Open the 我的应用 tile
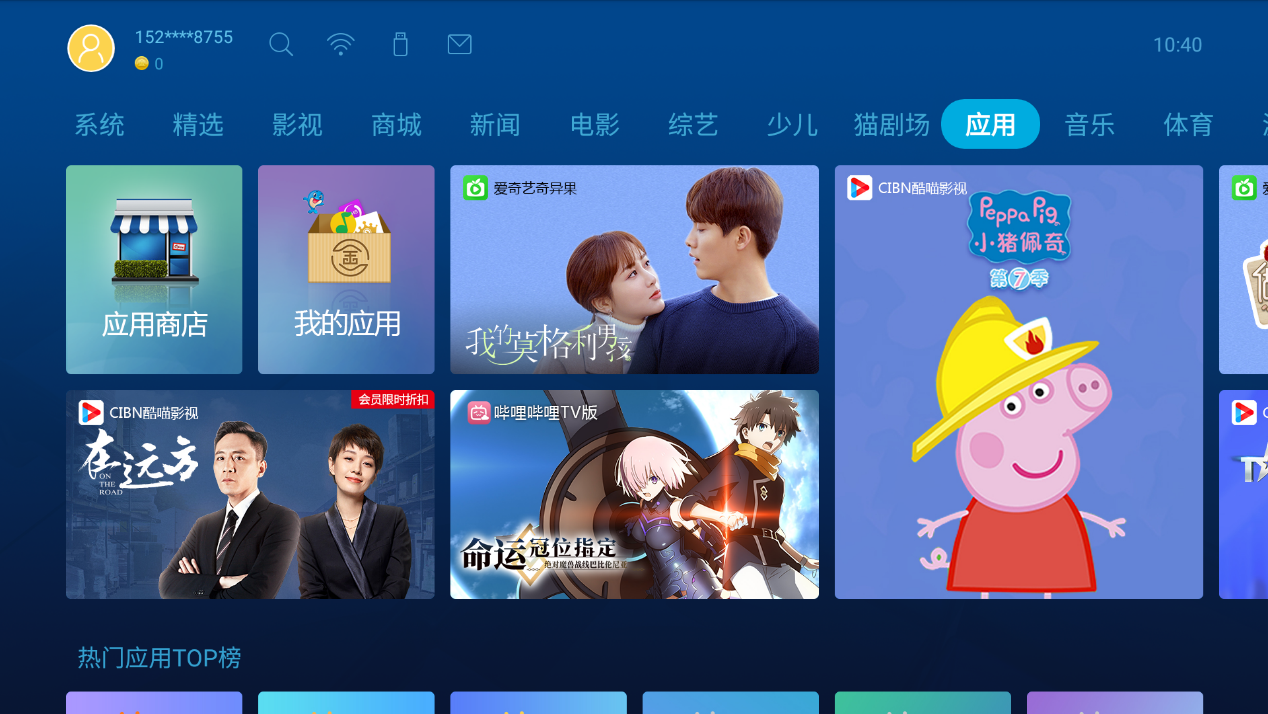 click(x=346, y=269)
